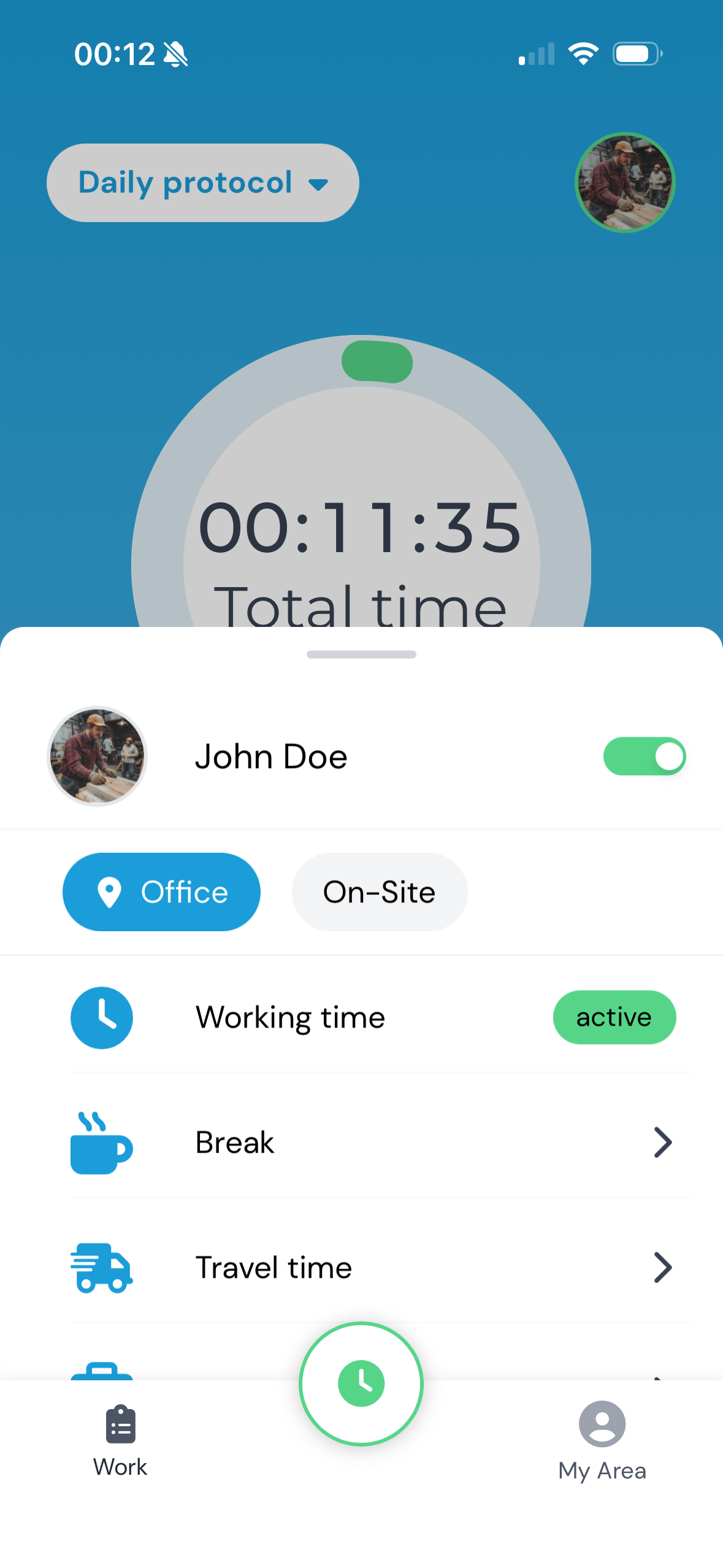This screenshot has height=1568, width=723.
Task: Tap the green clock button
Action: coord(361,1383)
